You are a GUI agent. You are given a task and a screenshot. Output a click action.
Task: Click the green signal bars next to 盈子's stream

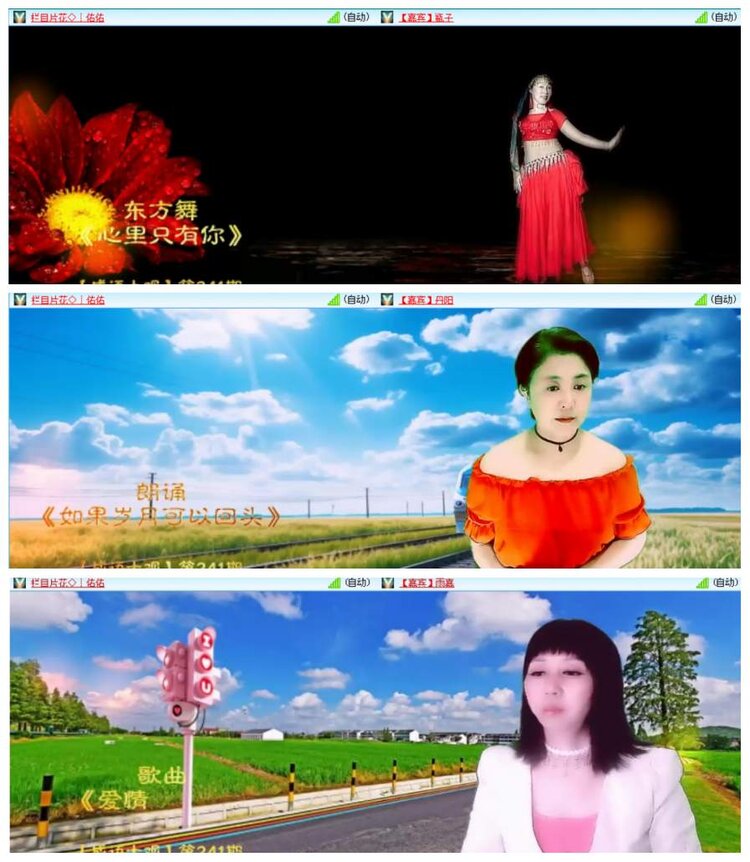click(700, 15)
